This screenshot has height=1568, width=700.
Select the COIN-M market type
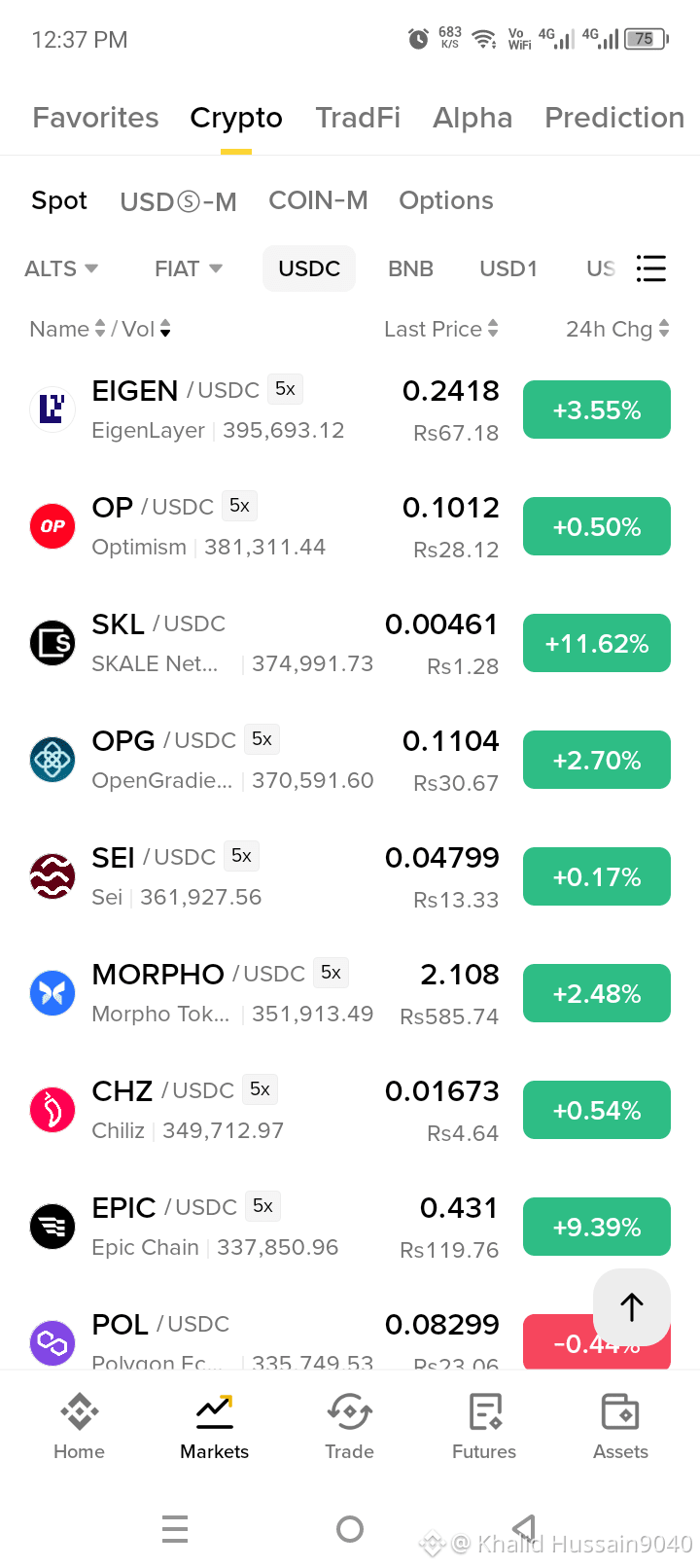[318, 200]
